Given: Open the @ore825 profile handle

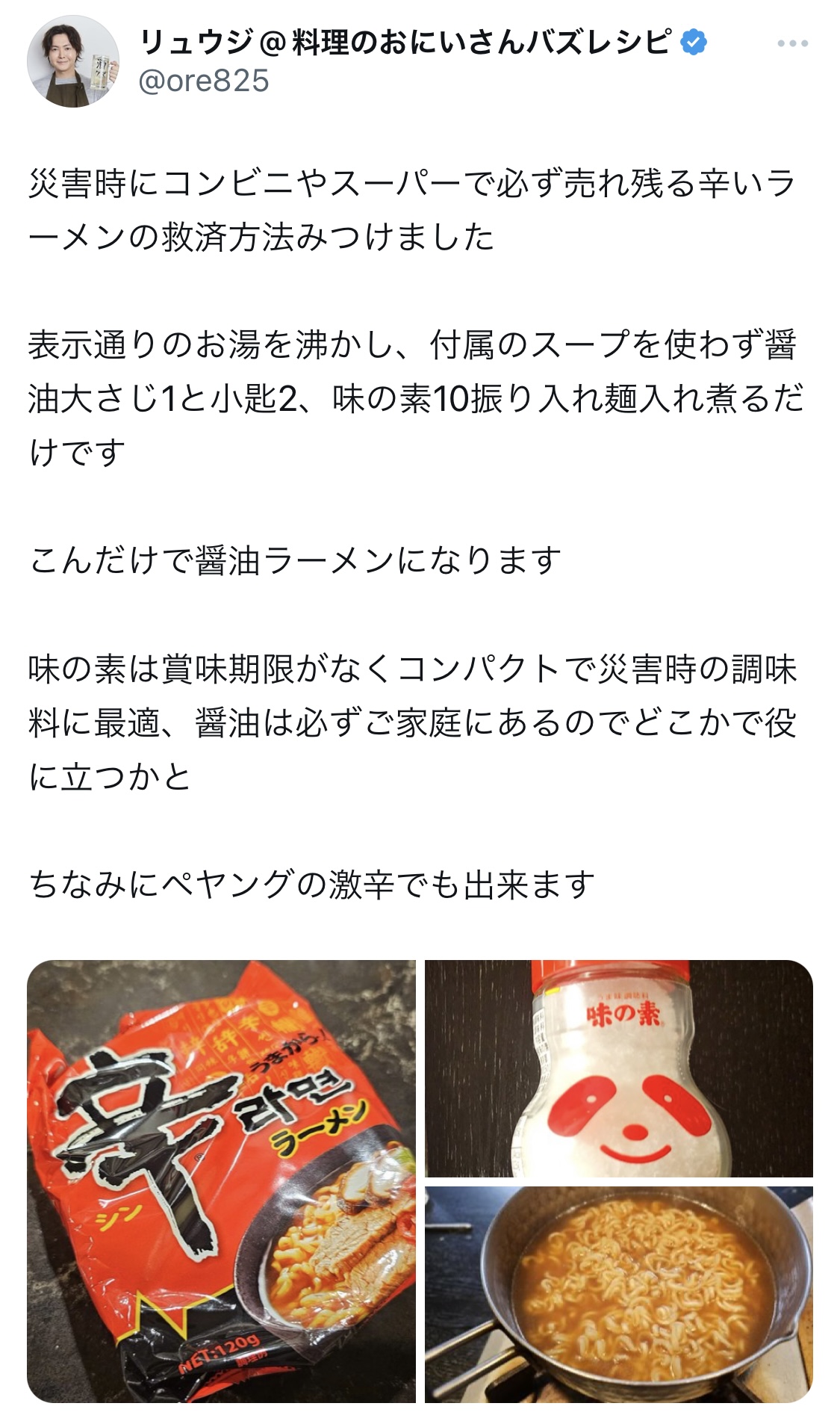Looking at the screenshot, I should [x=204, y=81].
